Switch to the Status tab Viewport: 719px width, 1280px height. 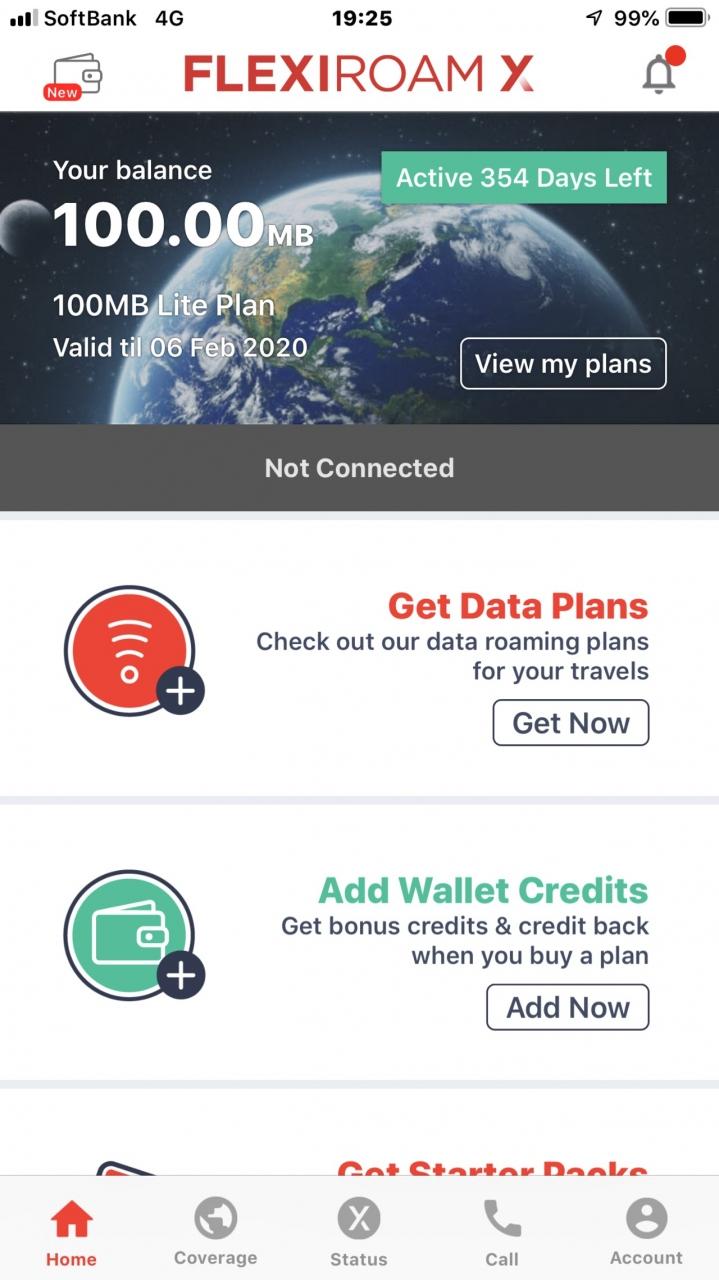(x=359, y=1232)
